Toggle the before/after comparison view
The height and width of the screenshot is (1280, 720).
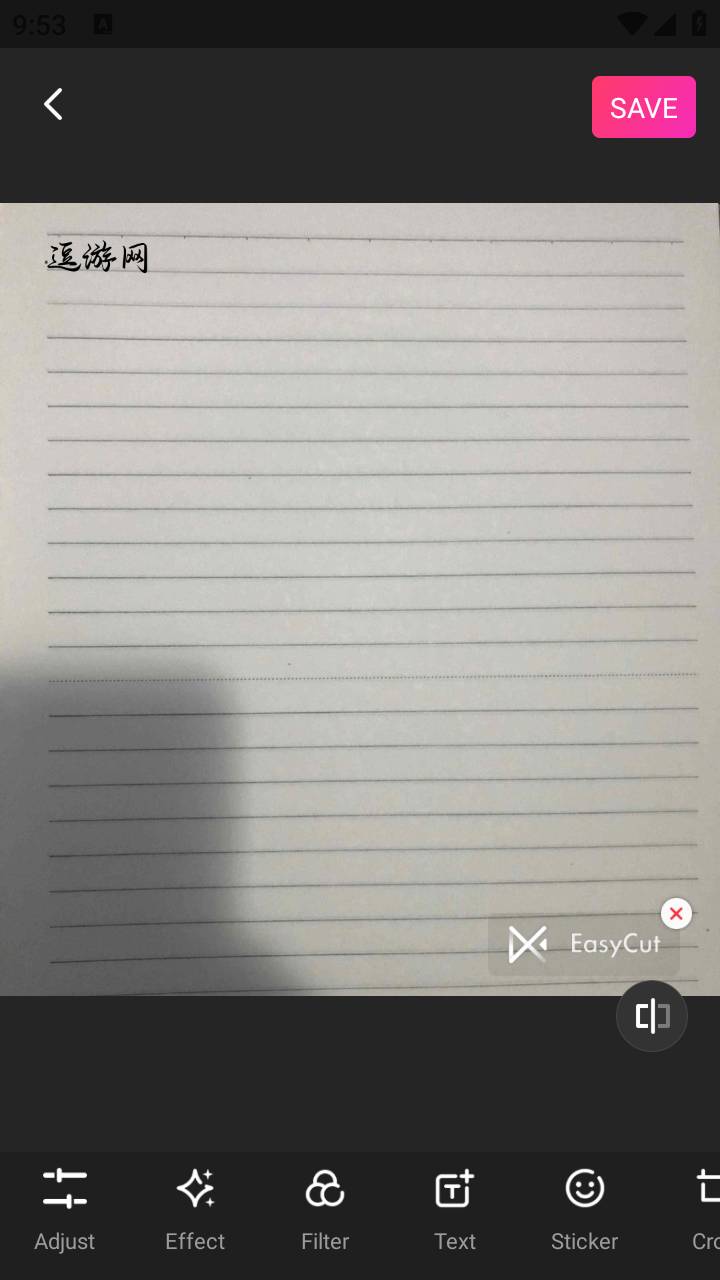click(x=651, y=1015)
